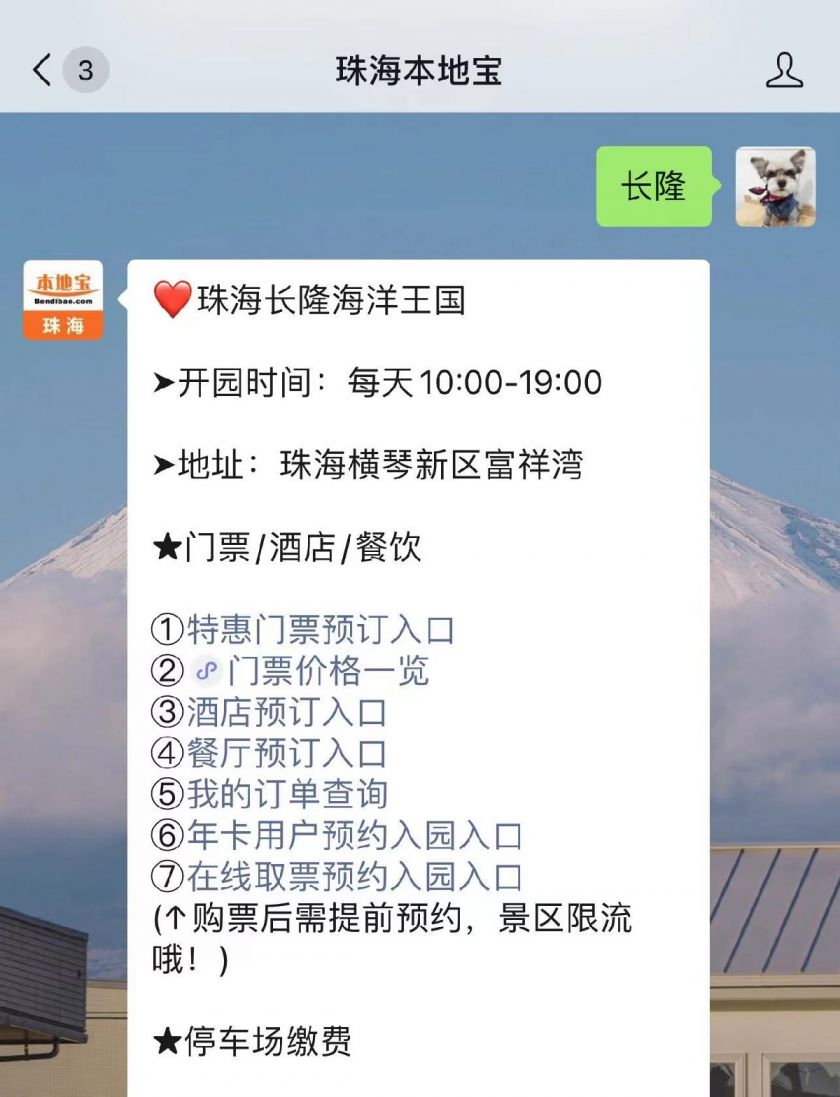Open the account profile icon
840x1097 pixels.
784,70
